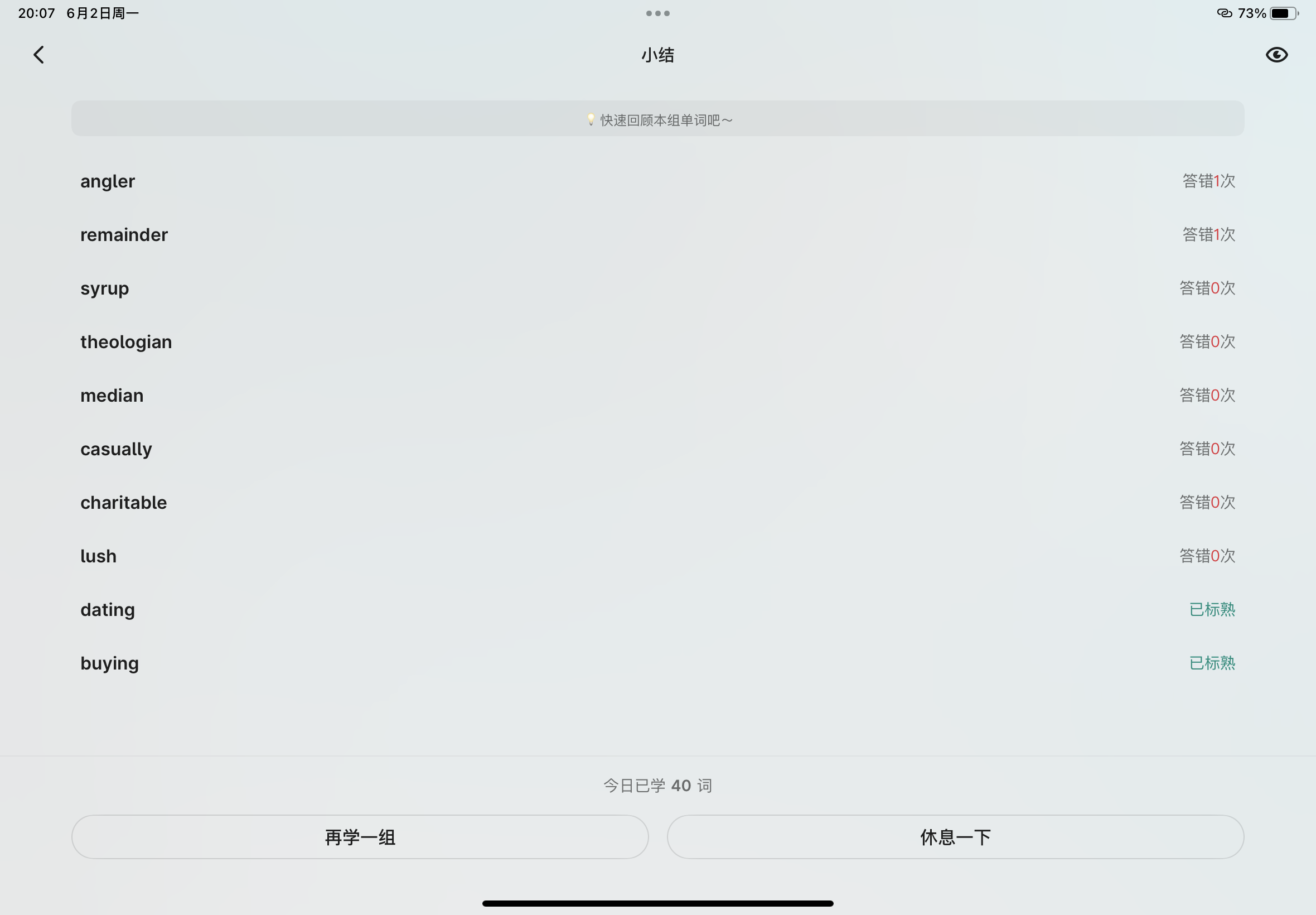Open the word buying
This screenshot has height=915, width=1316.
point(109,663)
